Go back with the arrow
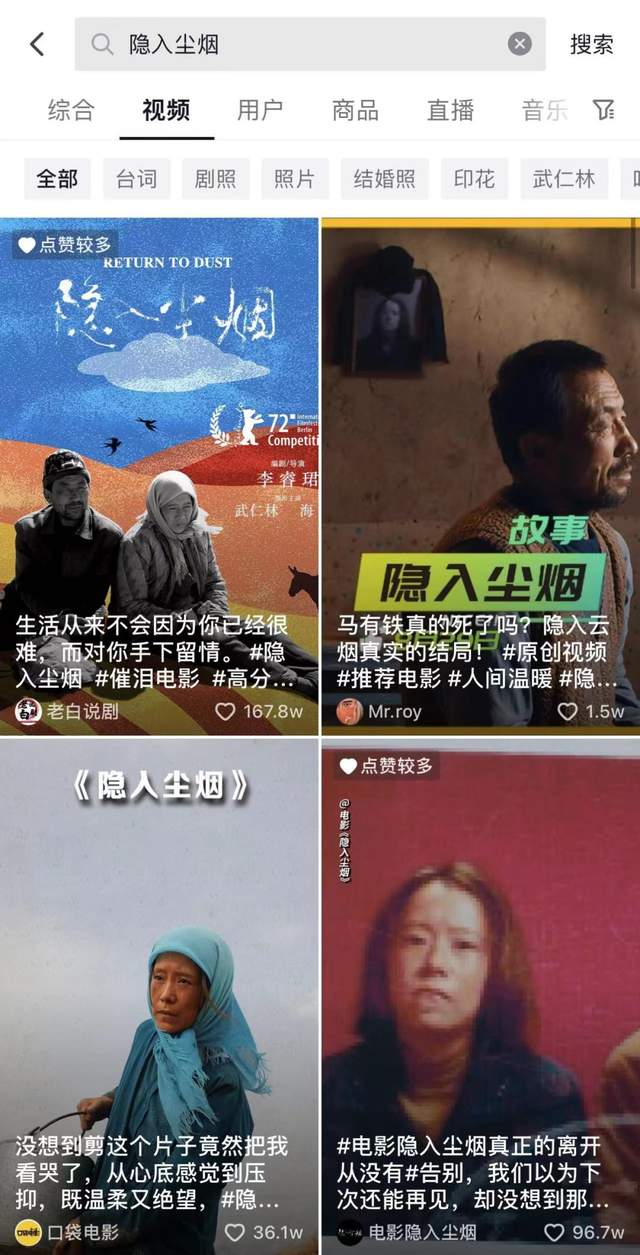The image size is (640, 1255). click(38, 44)
